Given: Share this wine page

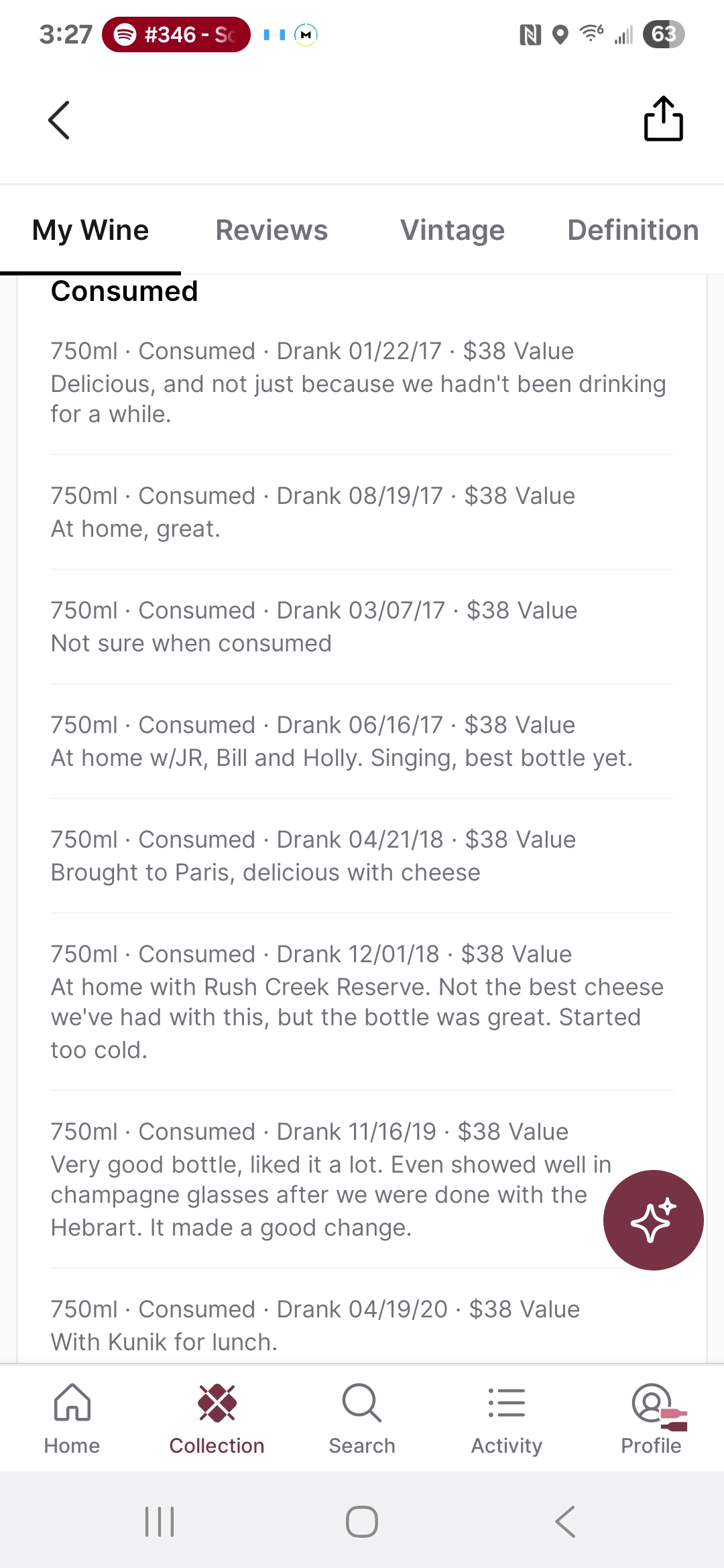Looking at the screenshot, I should 664,119.
